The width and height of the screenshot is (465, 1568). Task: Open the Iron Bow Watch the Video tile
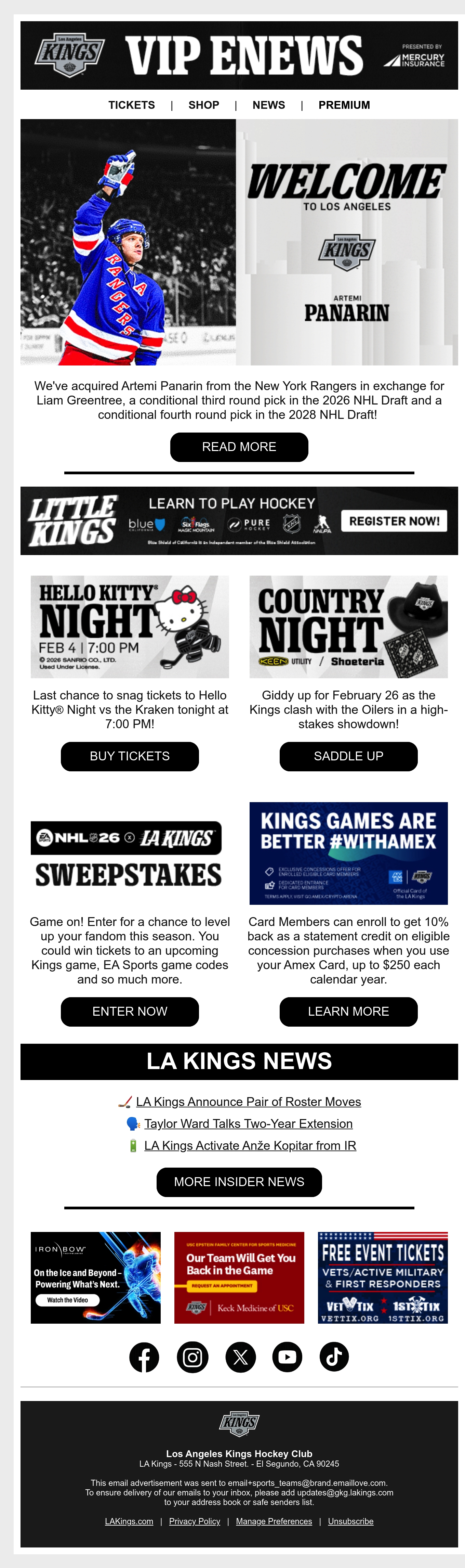(95, 1277)
